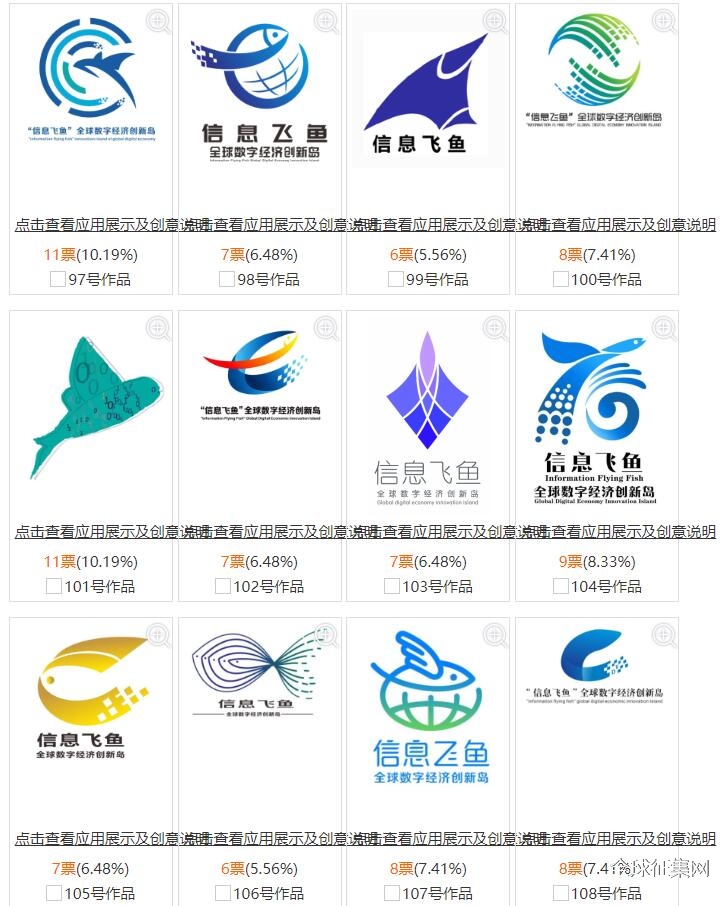Enlarge the logo image of entry 97
The image size is (726, 906).
click(x=157, y=21)
